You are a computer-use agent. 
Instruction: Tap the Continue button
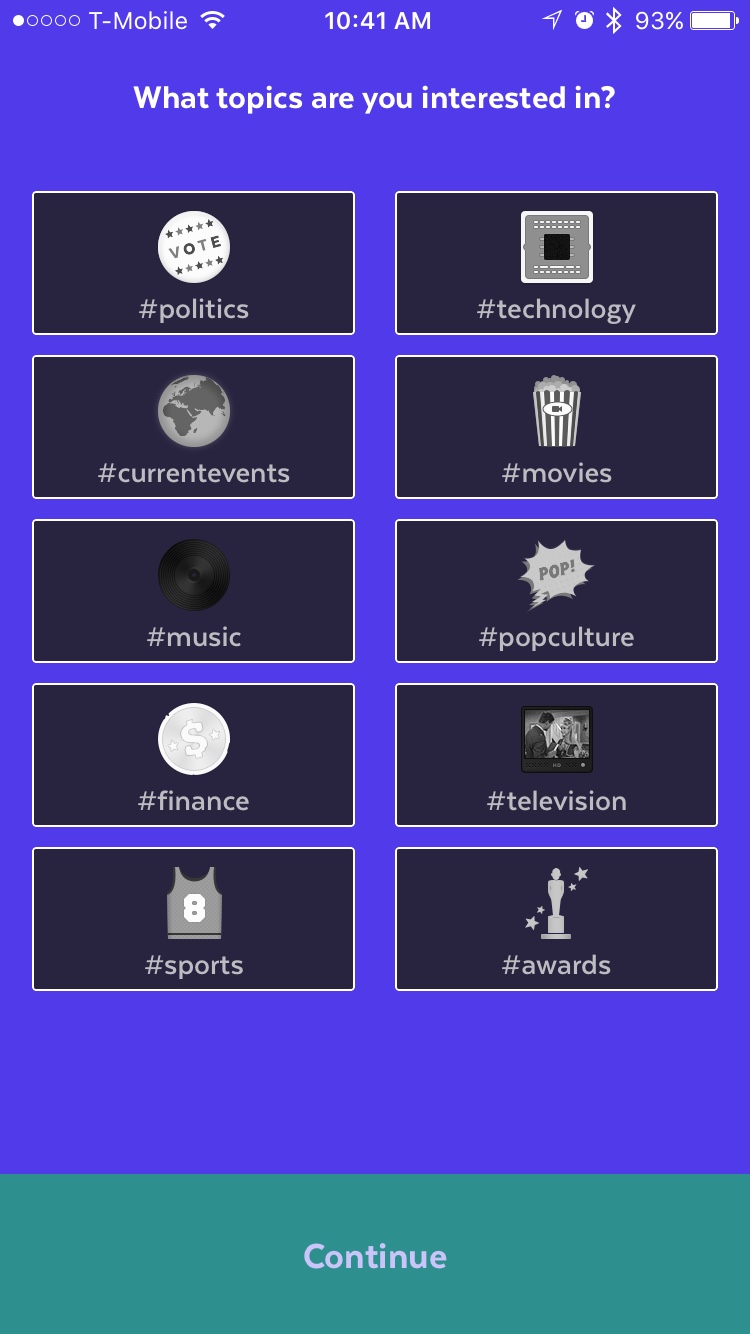pyautogui.click(x=375, y=1255)
